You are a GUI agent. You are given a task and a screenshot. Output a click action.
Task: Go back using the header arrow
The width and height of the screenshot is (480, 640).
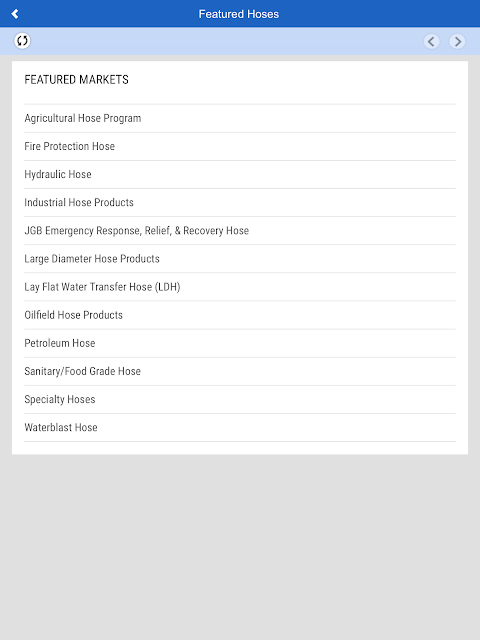pyautogui.click(x=15, y=14)
